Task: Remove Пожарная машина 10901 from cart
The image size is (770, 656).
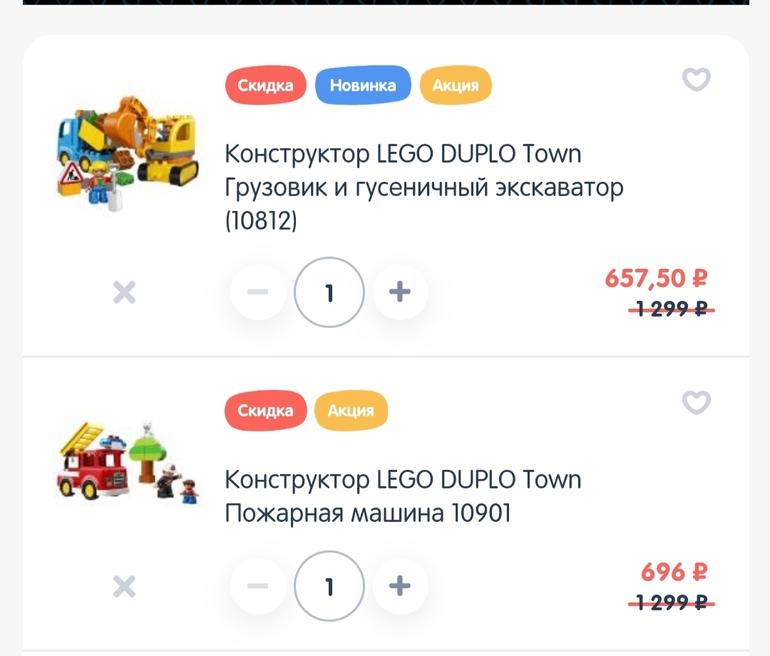Action: [x=123, y=586]
